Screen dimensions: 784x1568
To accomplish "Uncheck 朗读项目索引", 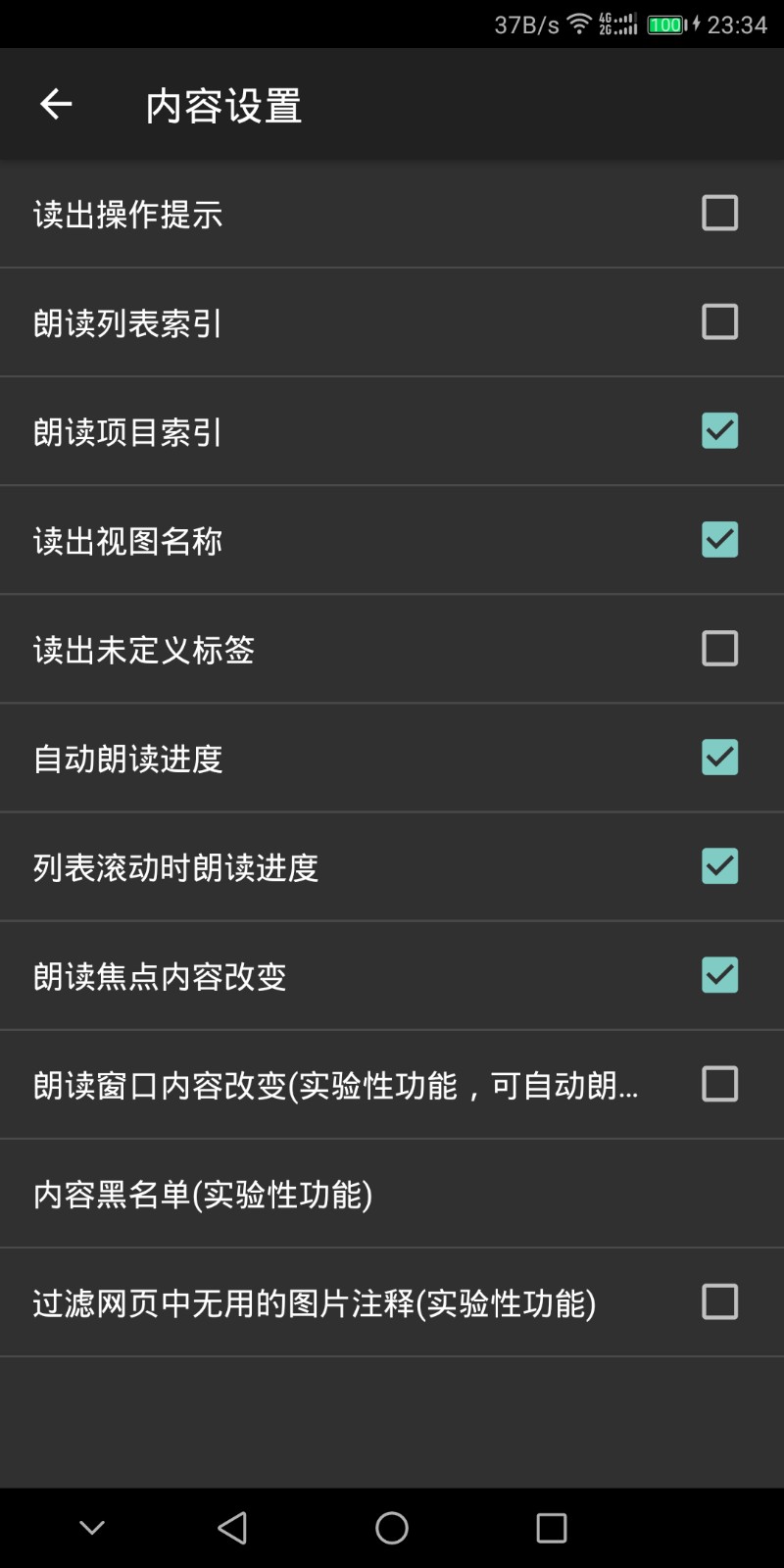I will [x=719, y=430].
